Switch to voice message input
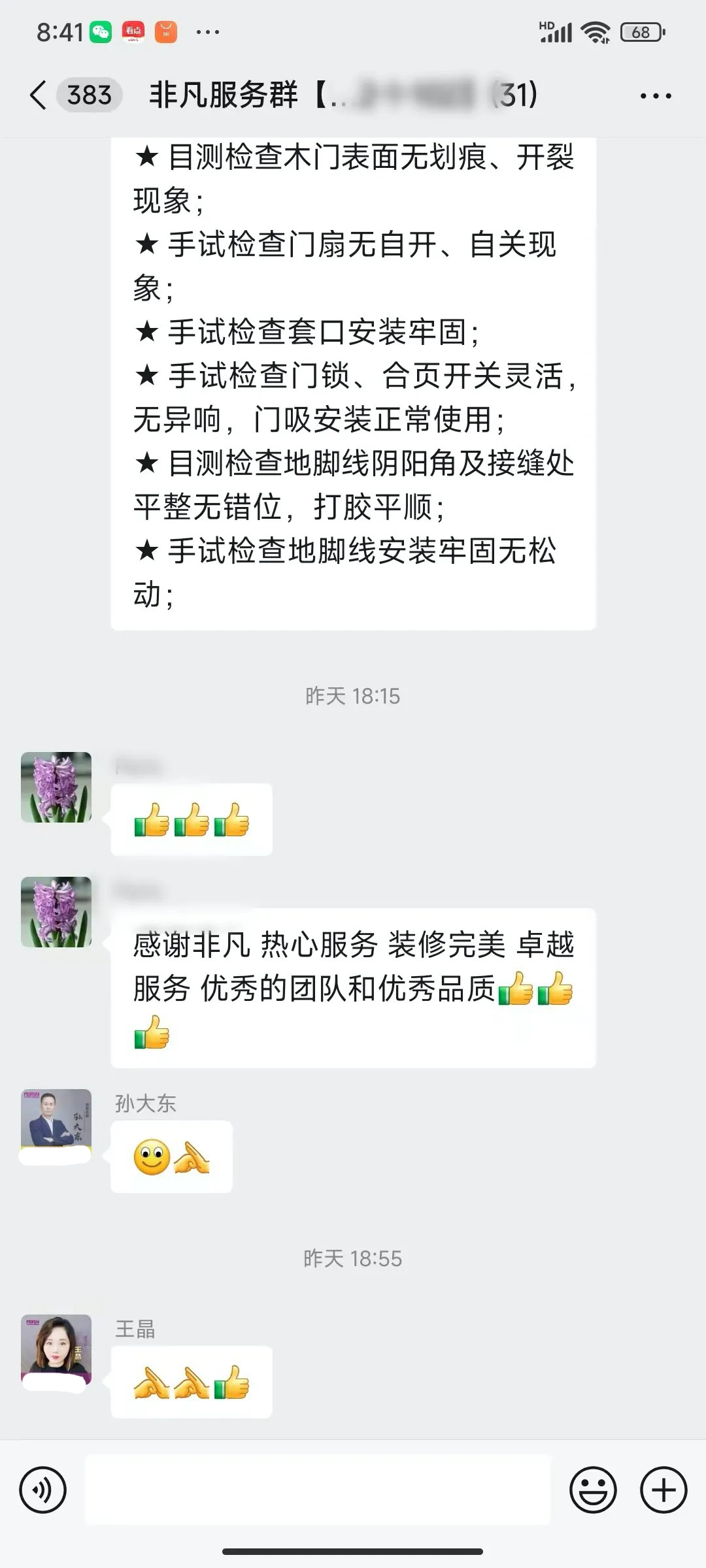The height and width of the screenshot is (1568, 706). pos(43,1490)
